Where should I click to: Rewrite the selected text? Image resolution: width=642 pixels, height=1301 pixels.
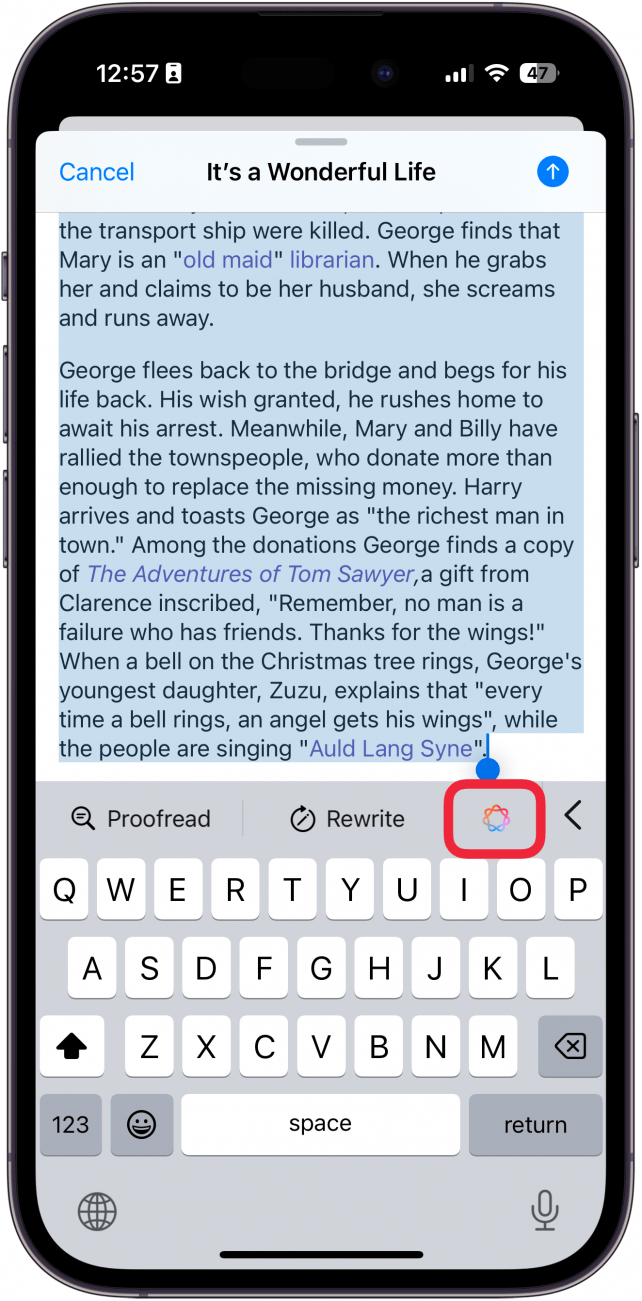347,819
